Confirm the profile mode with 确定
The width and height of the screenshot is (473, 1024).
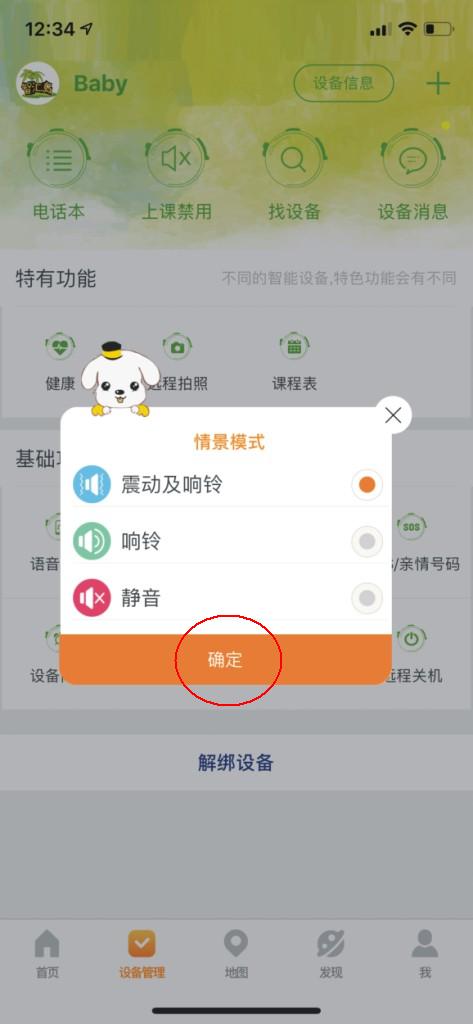pyautogui.click(x=225, y=660)
